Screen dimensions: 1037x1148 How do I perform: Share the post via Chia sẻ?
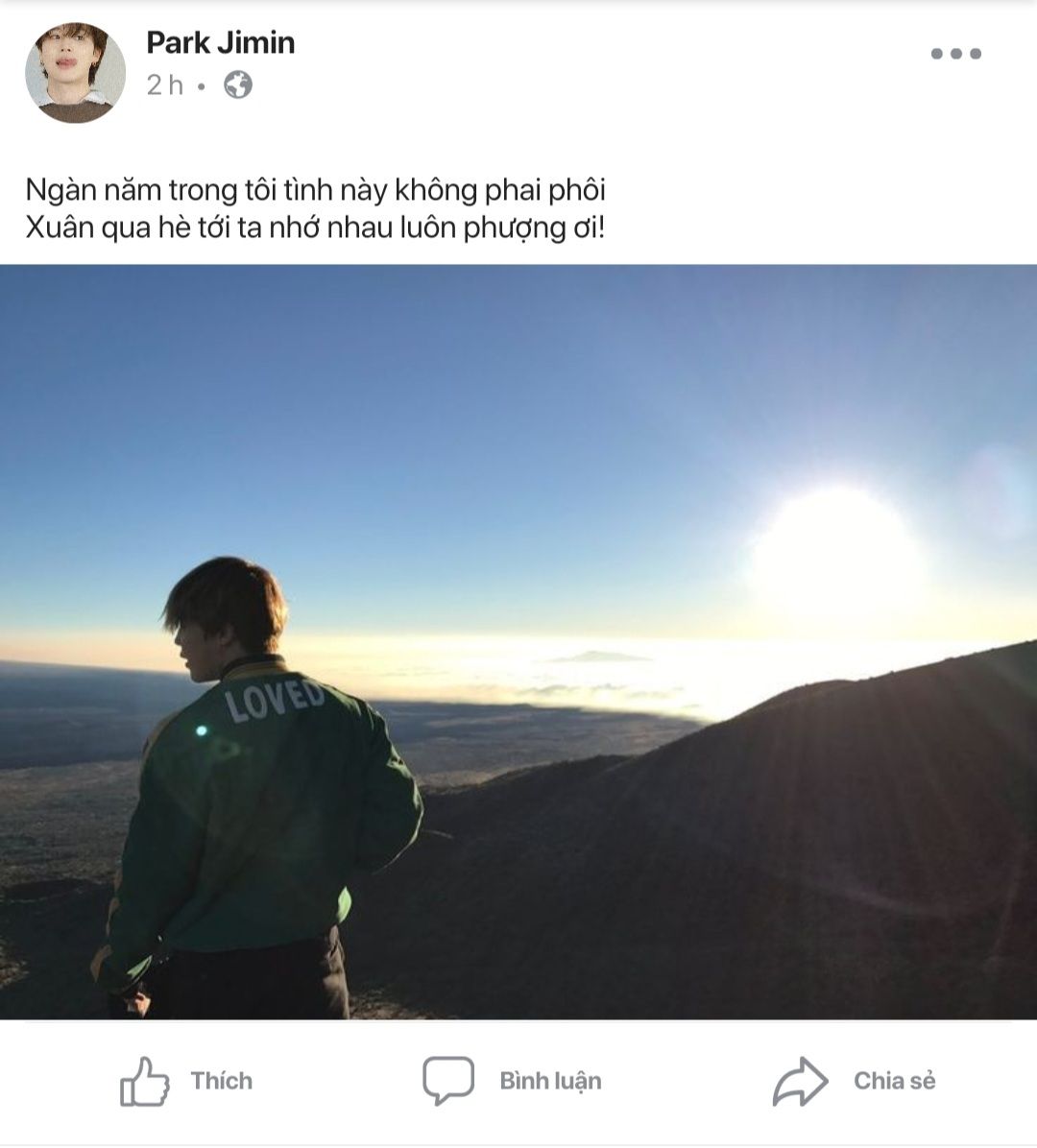854,1081
